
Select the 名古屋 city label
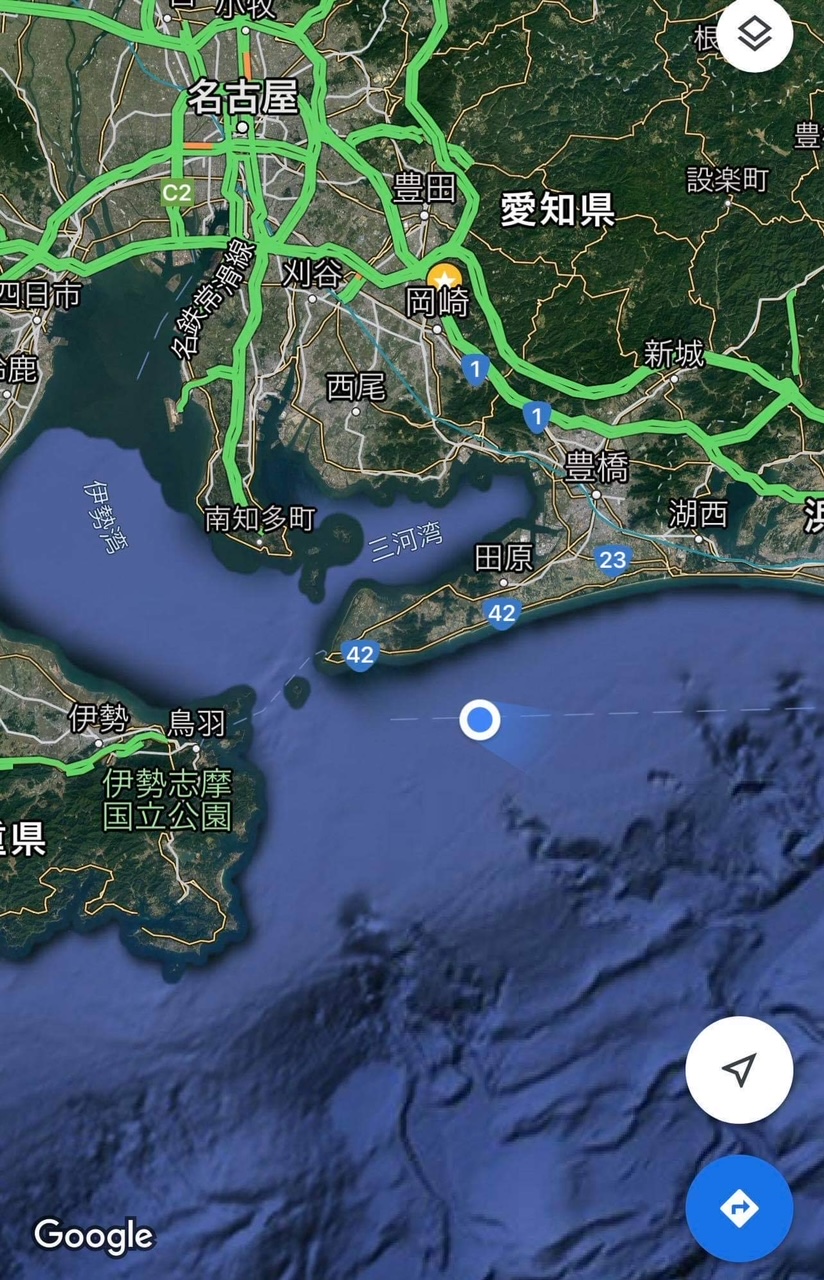pos(243,97)
